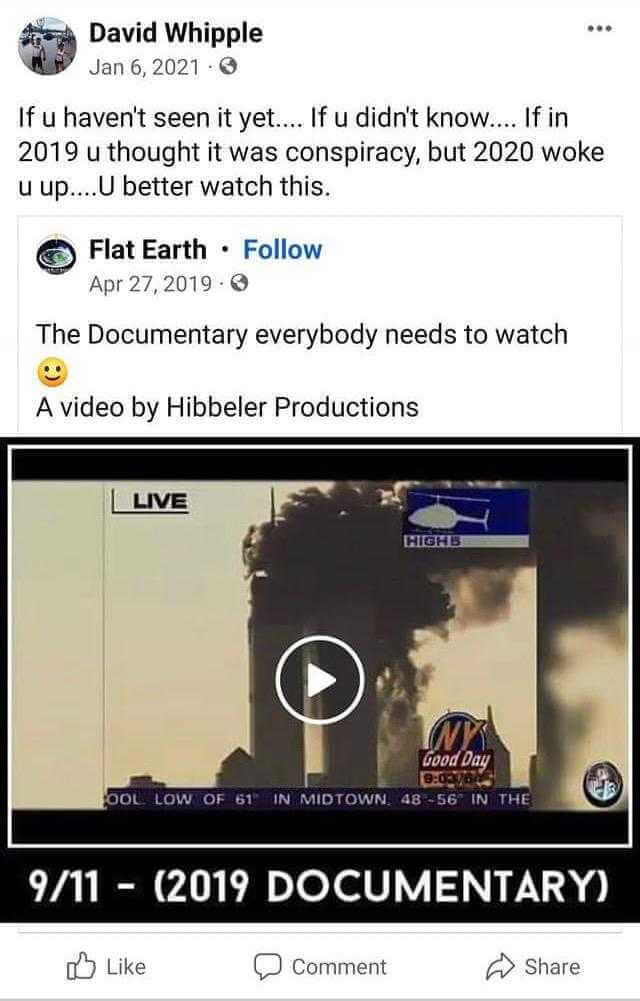Share this post
640x1001 pixels.
click(x=533, y=966)
